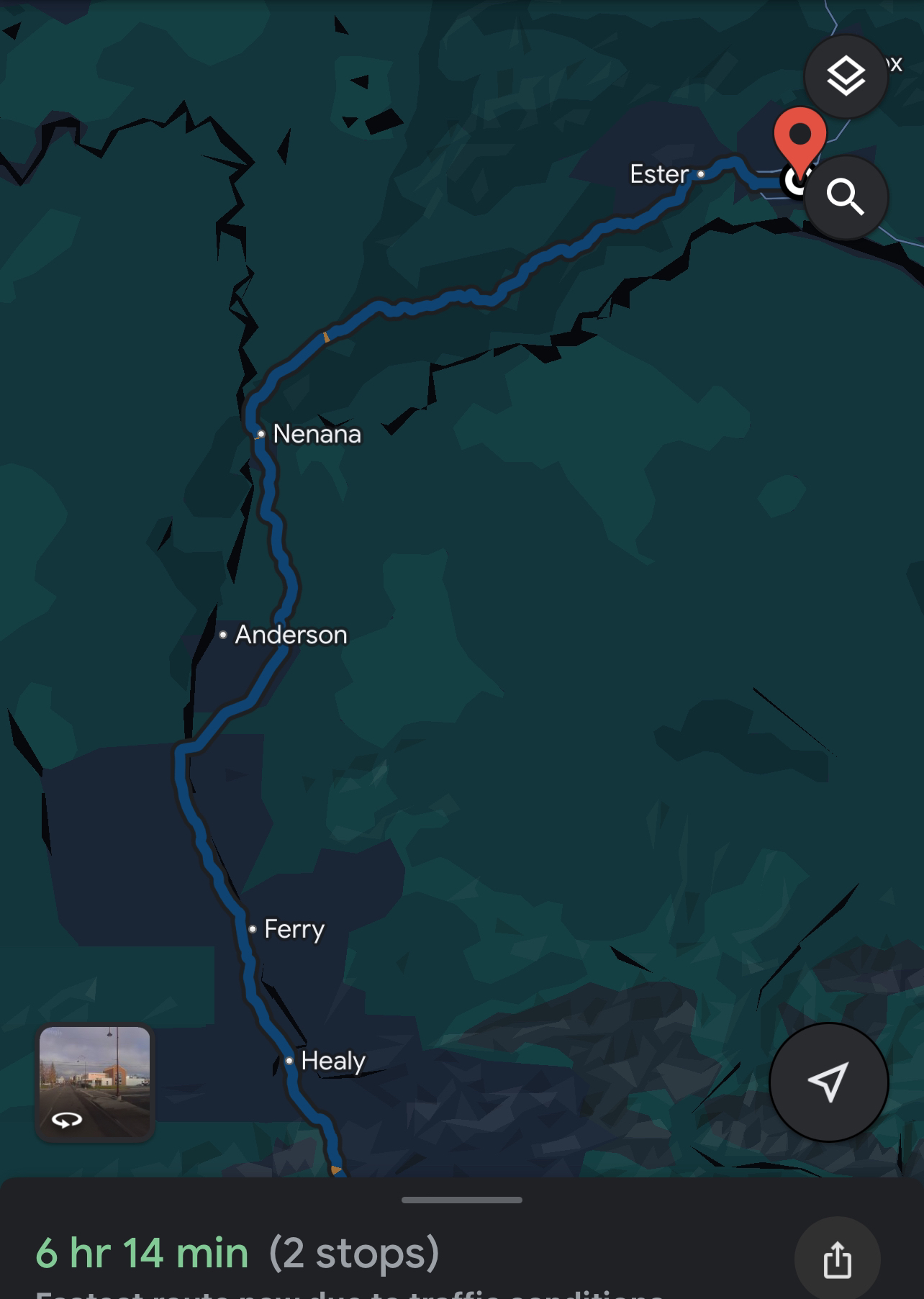
Task: Expand the route details sheet handle
Action: [462, 1200]
